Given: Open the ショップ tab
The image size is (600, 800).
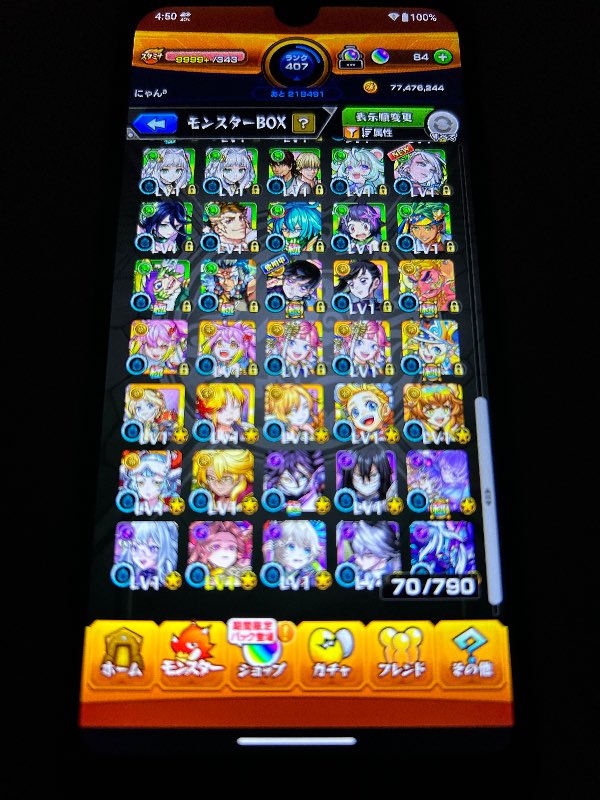Looking at the screenshot, I should coord(261,654).
